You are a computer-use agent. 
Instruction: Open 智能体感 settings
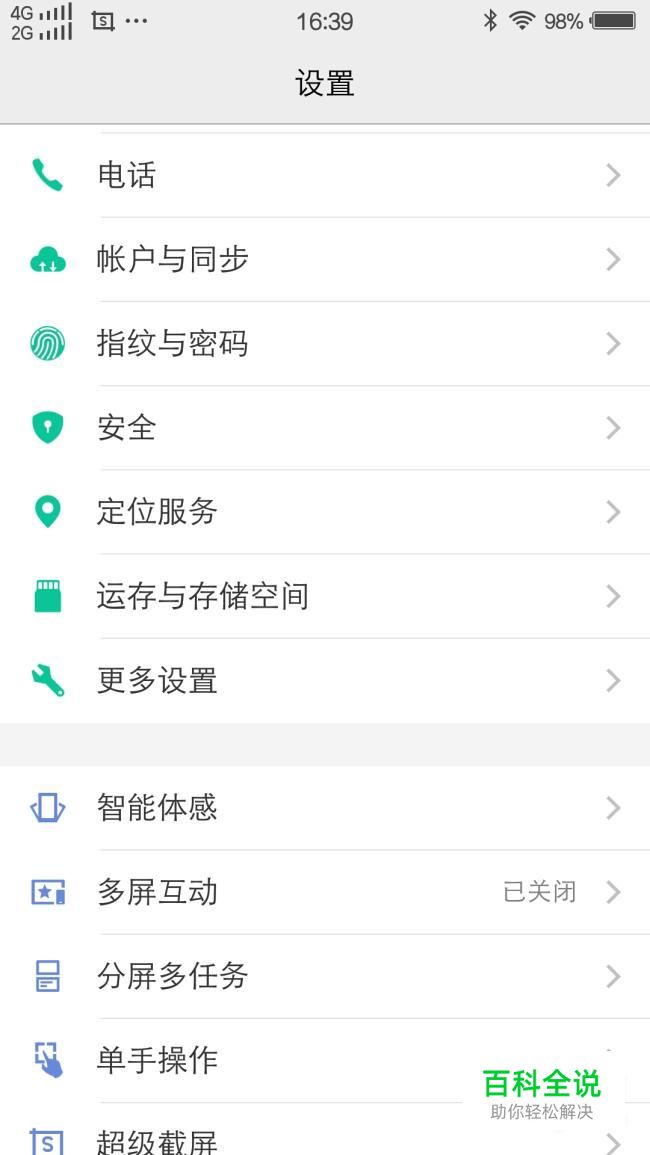[325, 808]
